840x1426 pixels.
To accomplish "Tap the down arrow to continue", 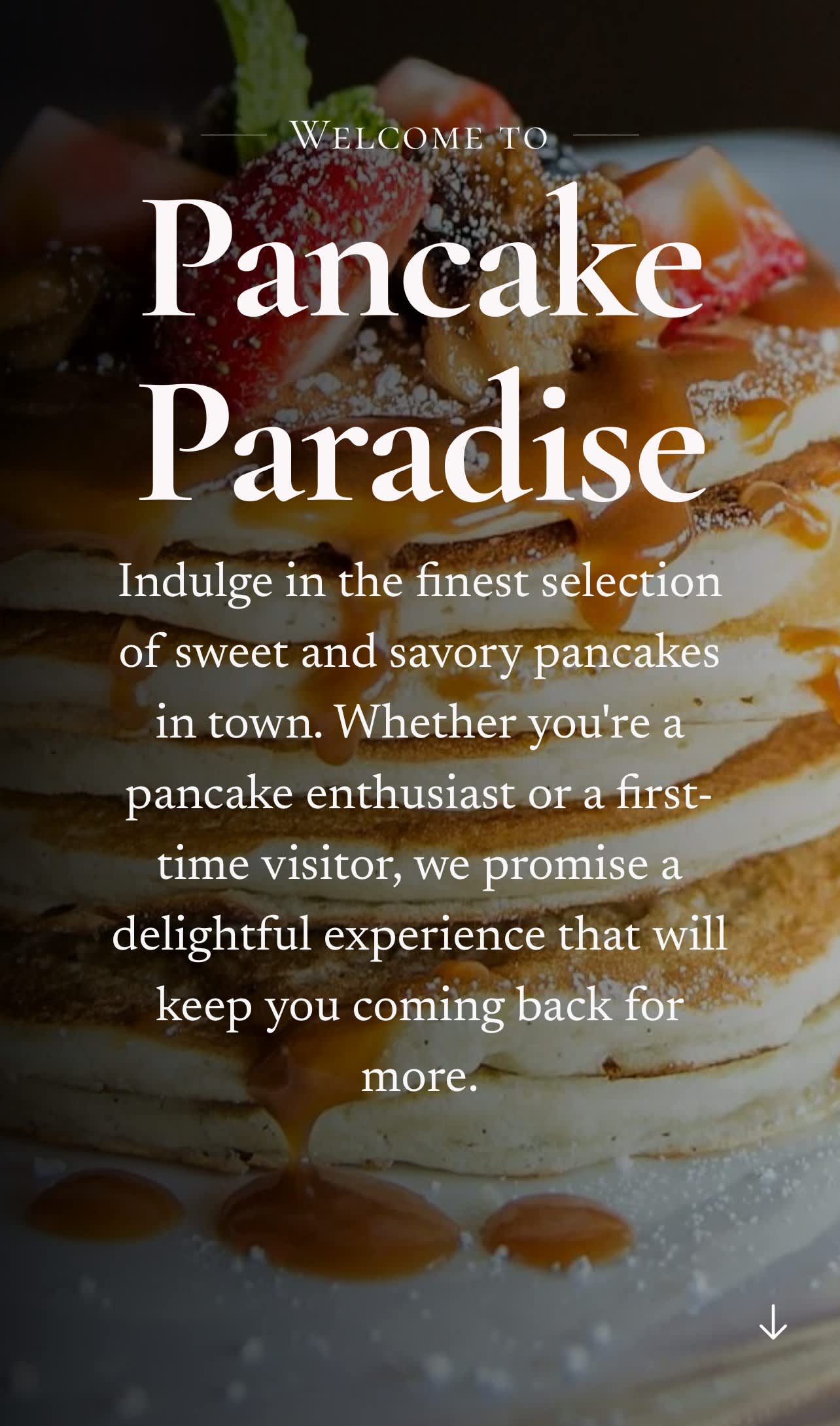I will tap(773, 1322).
